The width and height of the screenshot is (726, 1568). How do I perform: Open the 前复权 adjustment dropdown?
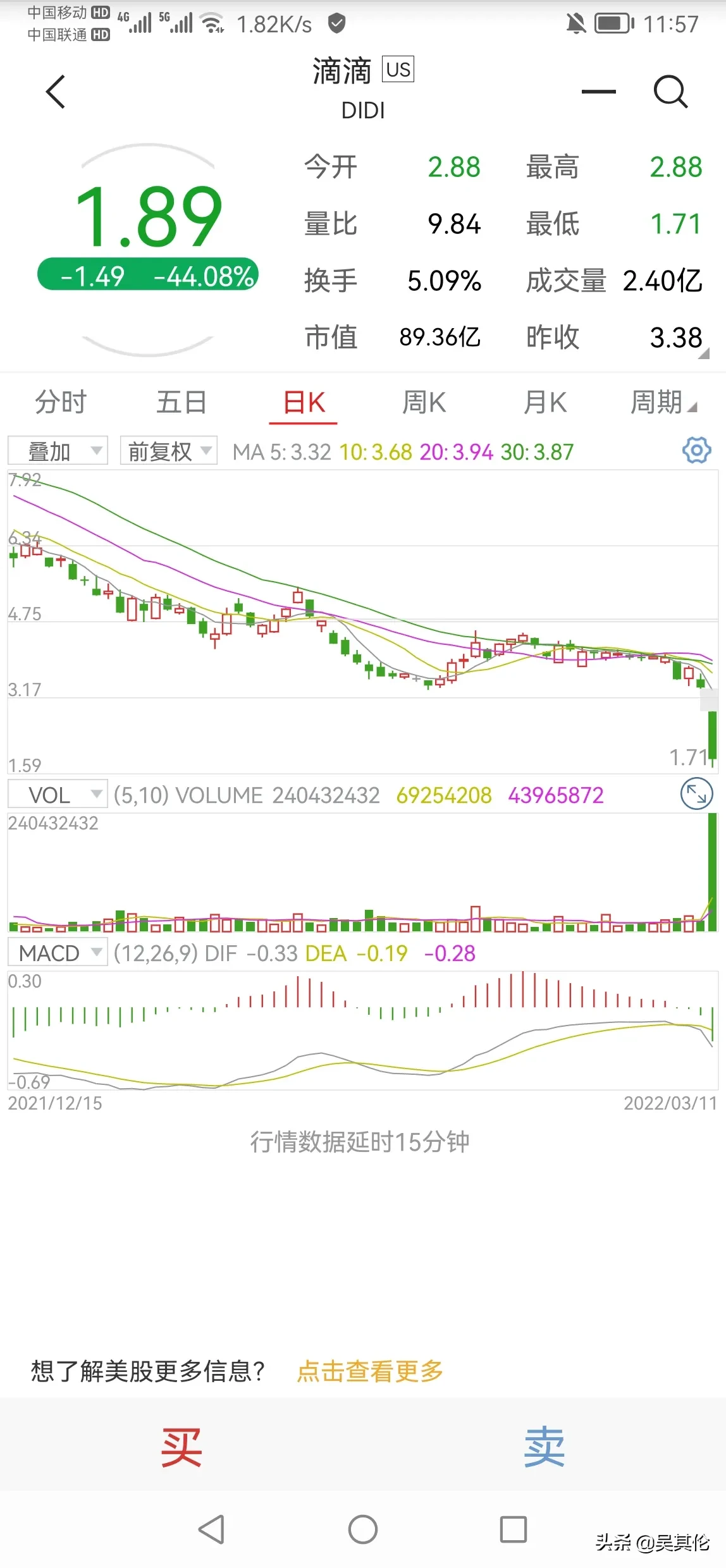tap(169, 451)
